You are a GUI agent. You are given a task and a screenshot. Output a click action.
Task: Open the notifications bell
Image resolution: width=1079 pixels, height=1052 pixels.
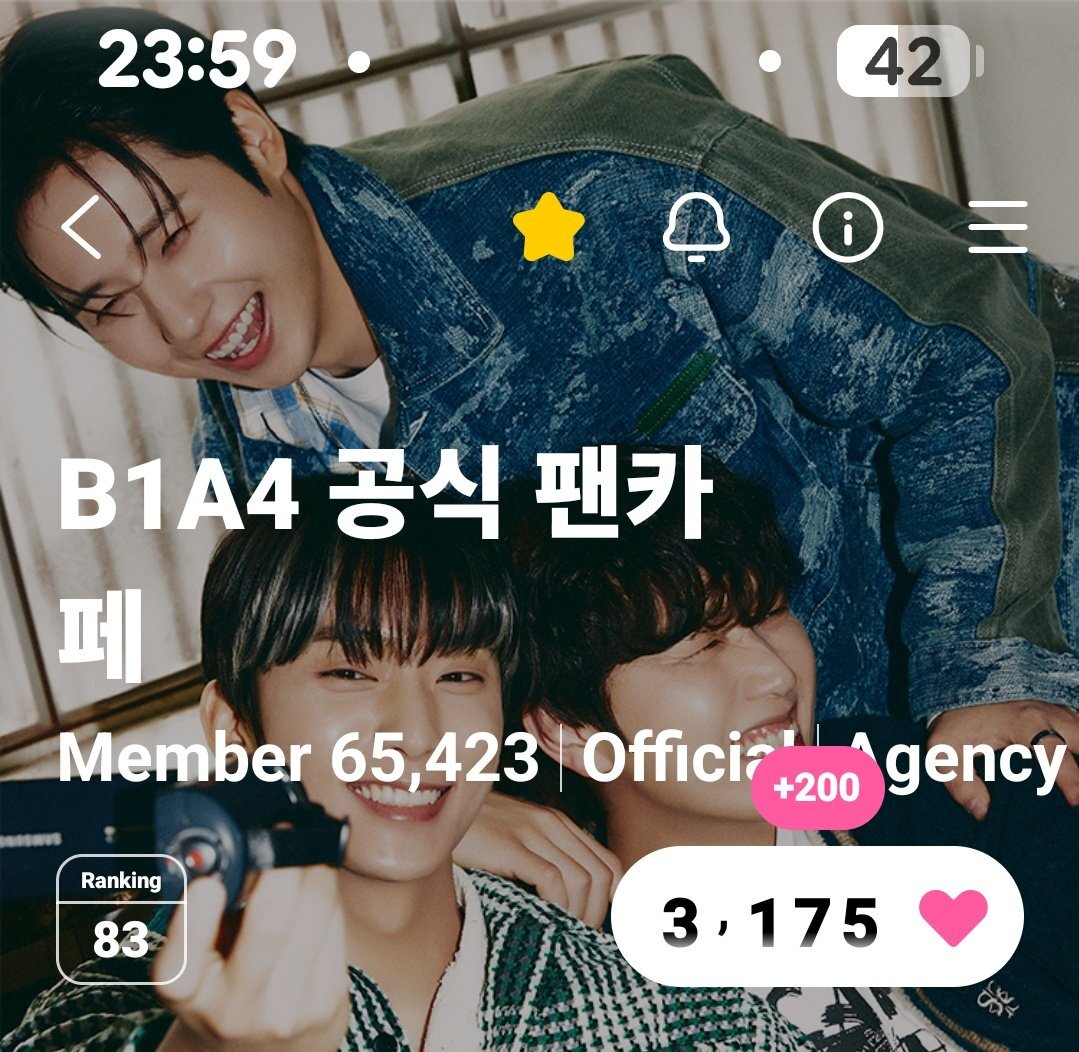coord(697,228)
